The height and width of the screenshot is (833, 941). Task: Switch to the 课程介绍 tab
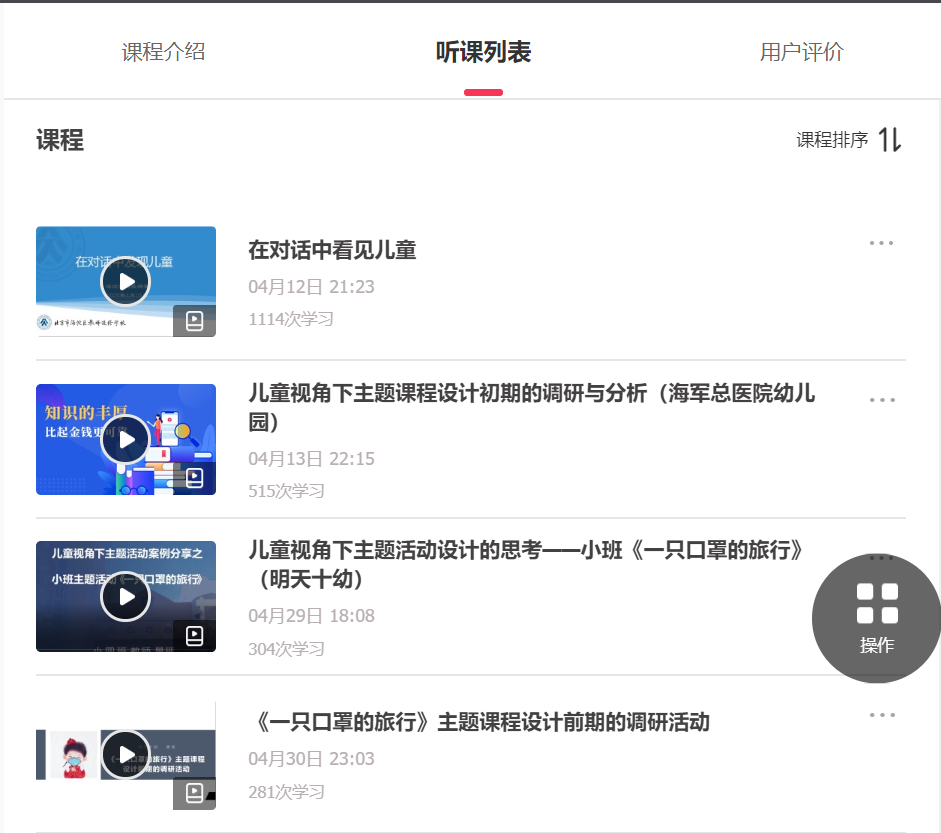tap(163, 52)
